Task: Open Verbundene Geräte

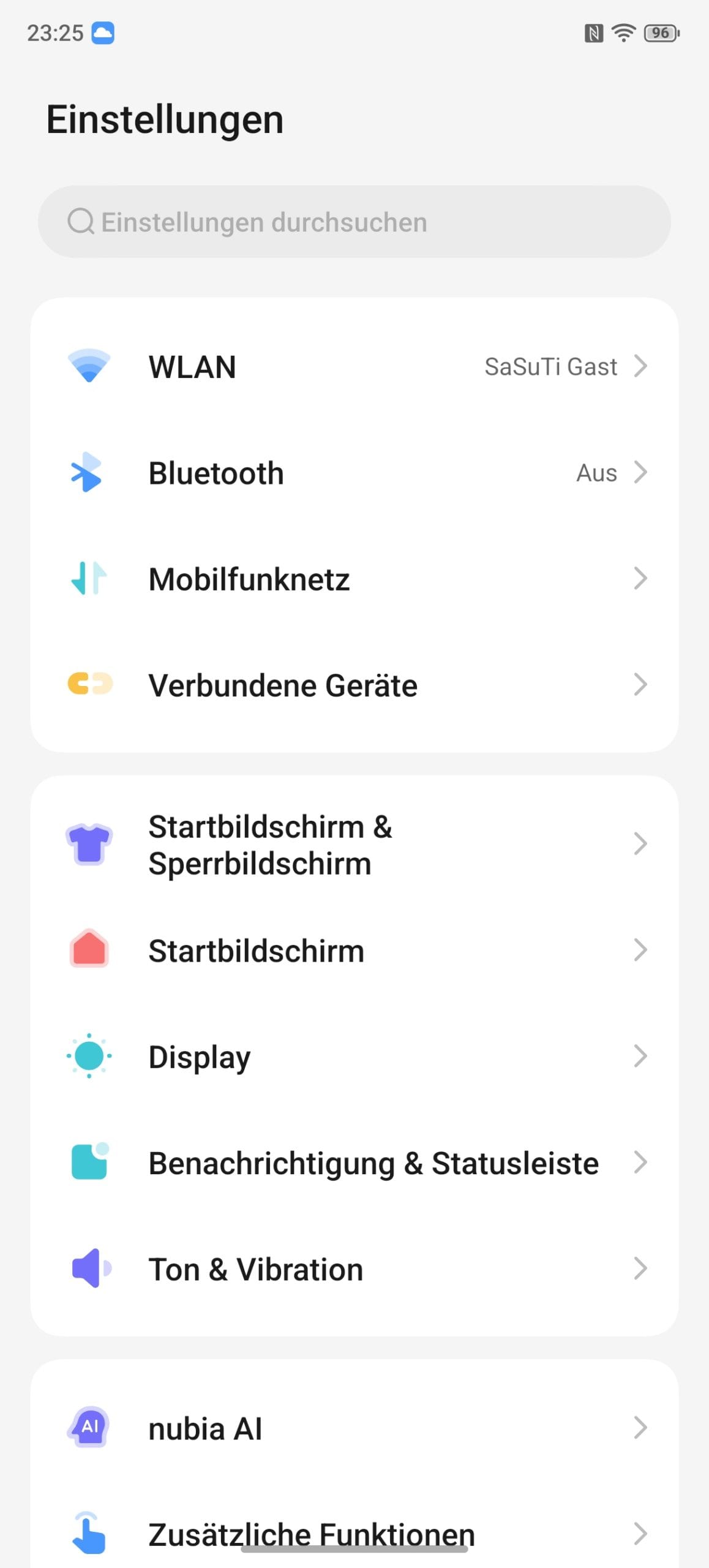Action: point(354,685)
